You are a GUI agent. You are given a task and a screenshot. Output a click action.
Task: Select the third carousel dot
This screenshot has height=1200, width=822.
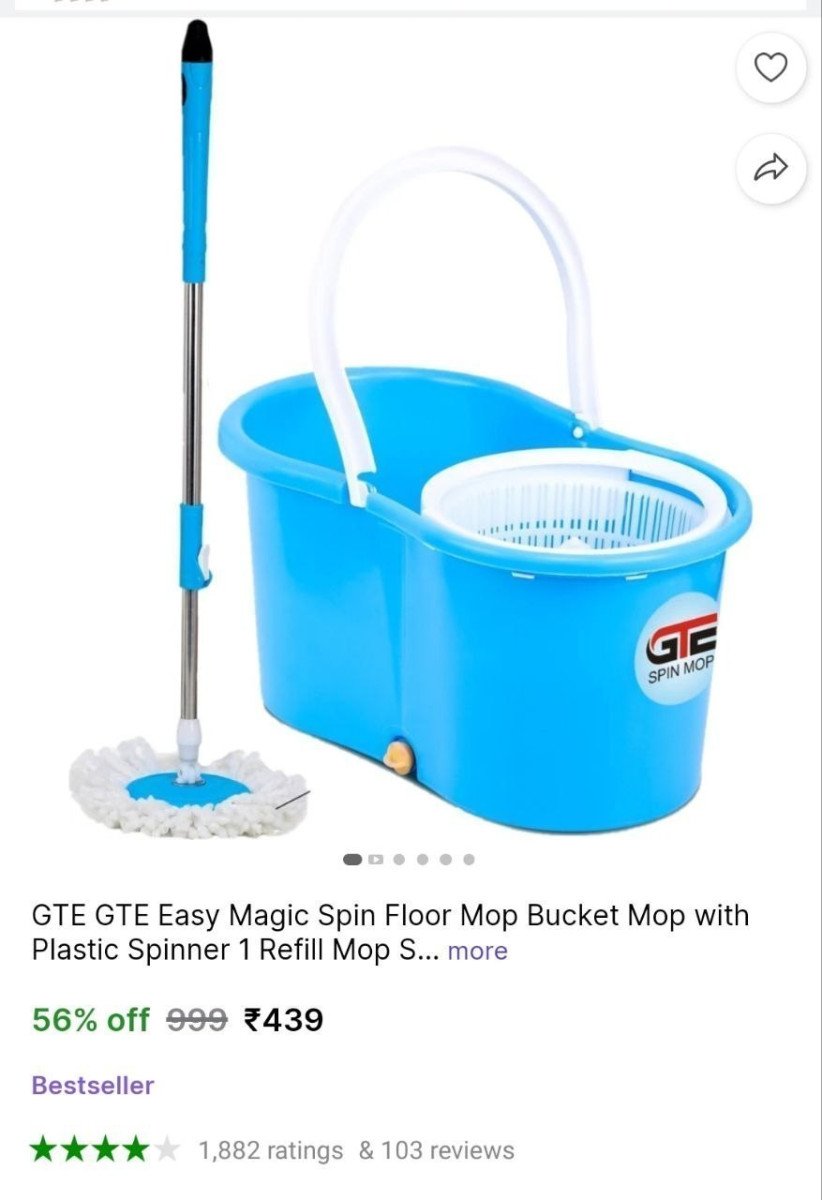pos(399,859)
